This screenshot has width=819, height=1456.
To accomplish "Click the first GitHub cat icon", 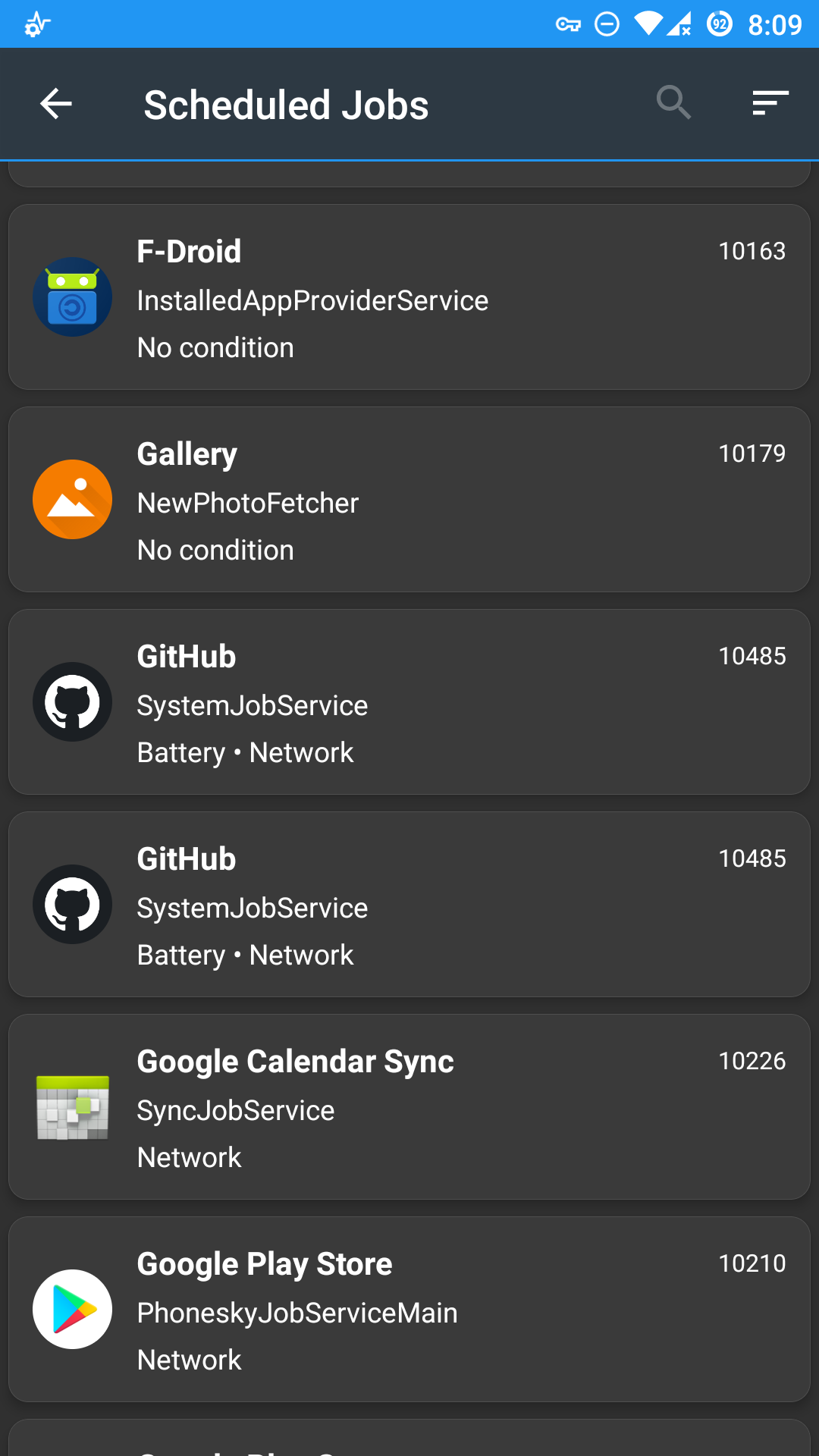I will tap(72, 701).
